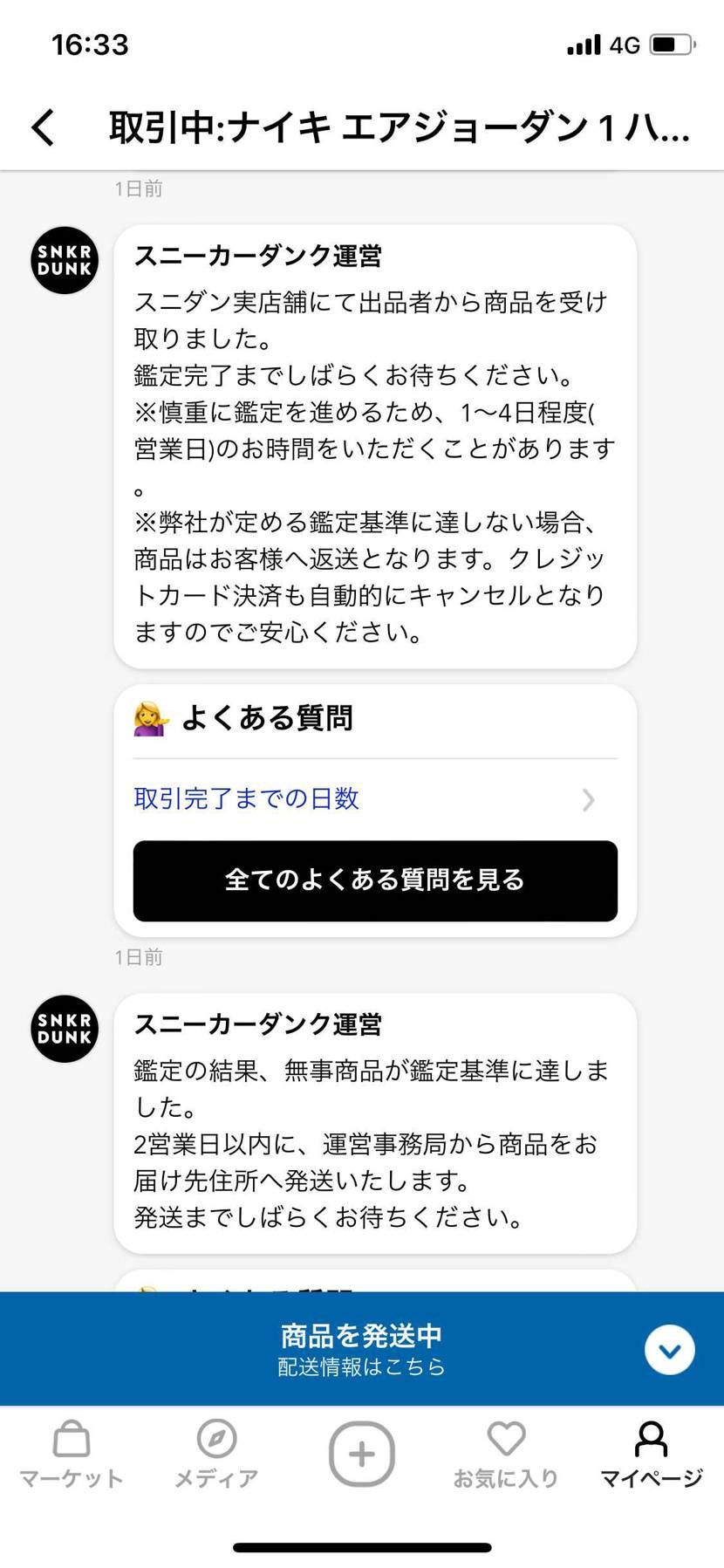Open the お気に入り tab

[506, 1455]
